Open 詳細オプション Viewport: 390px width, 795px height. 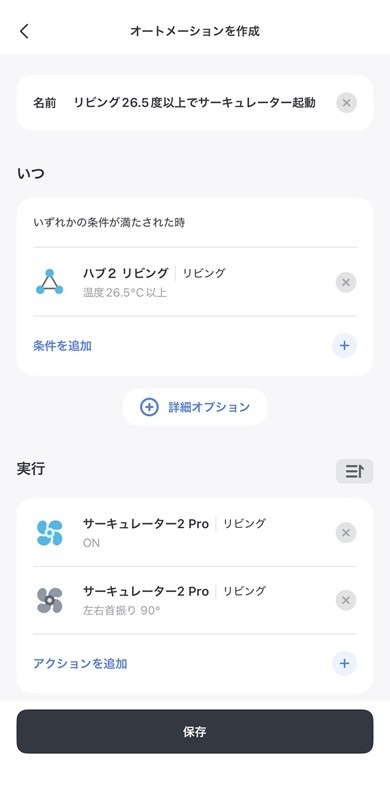(x=195, y=407)
